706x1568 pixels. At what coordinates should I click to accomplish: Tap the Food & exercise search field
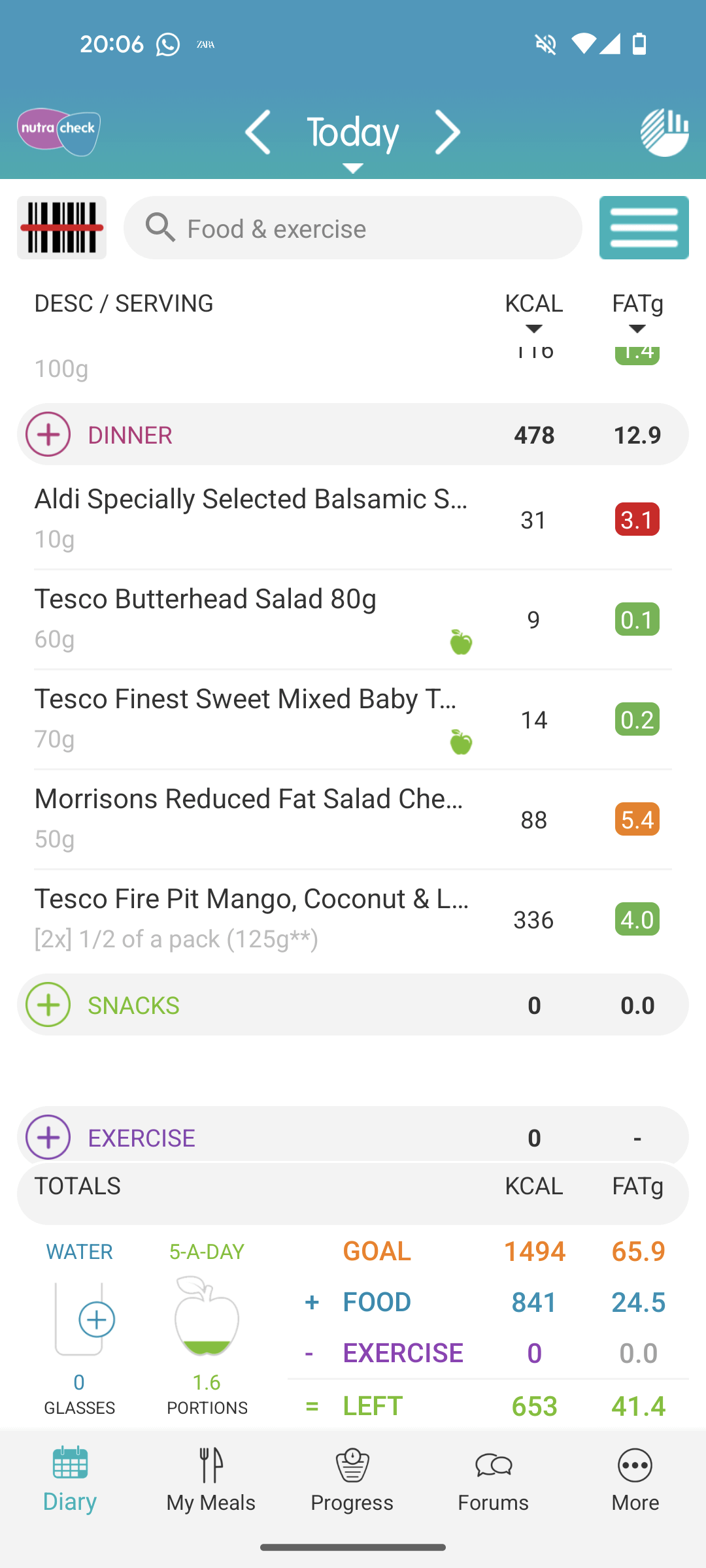(x=353, y=228)
